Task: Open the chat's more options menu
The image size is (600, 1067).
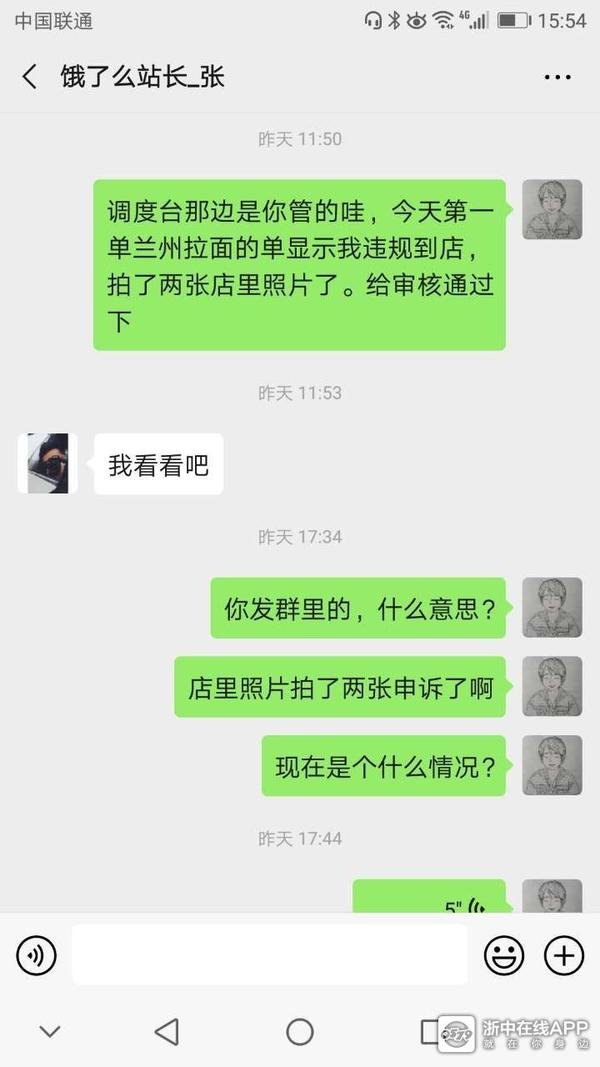Action: click(x=557, y=77)
